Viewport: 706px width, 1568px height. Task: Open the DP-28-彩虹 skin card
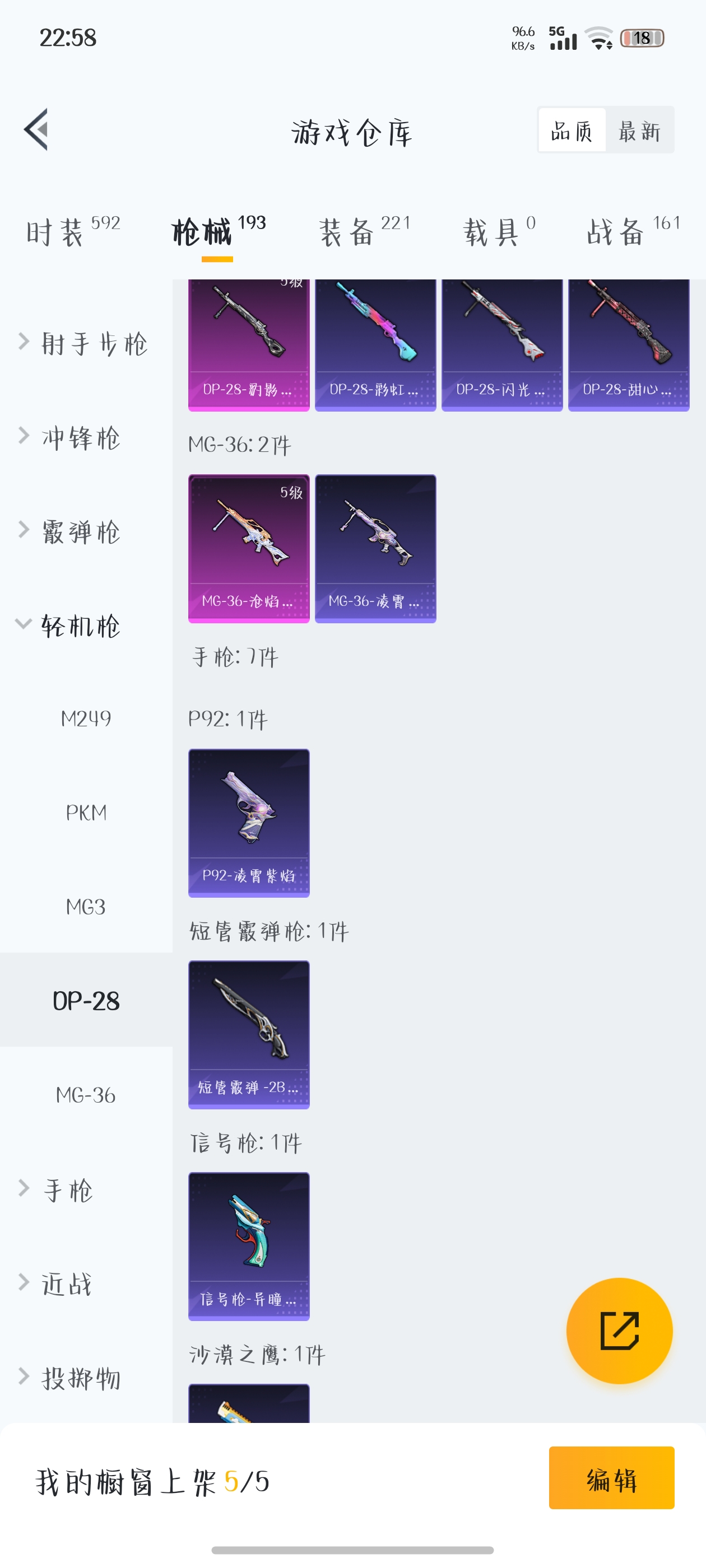tap(375, 344)
